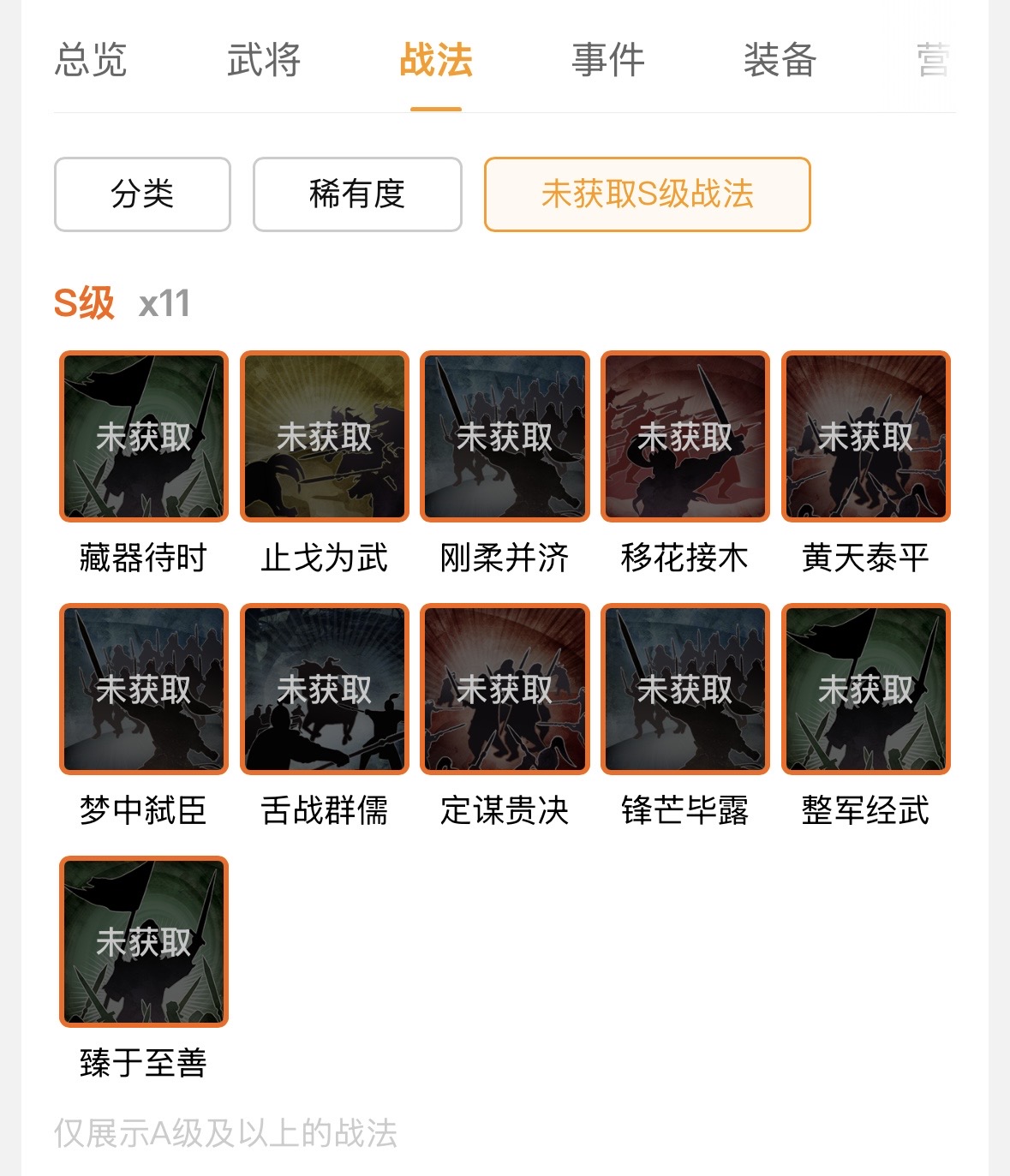Go to the 装备 tab
1010x1176 pixels.
780,61
